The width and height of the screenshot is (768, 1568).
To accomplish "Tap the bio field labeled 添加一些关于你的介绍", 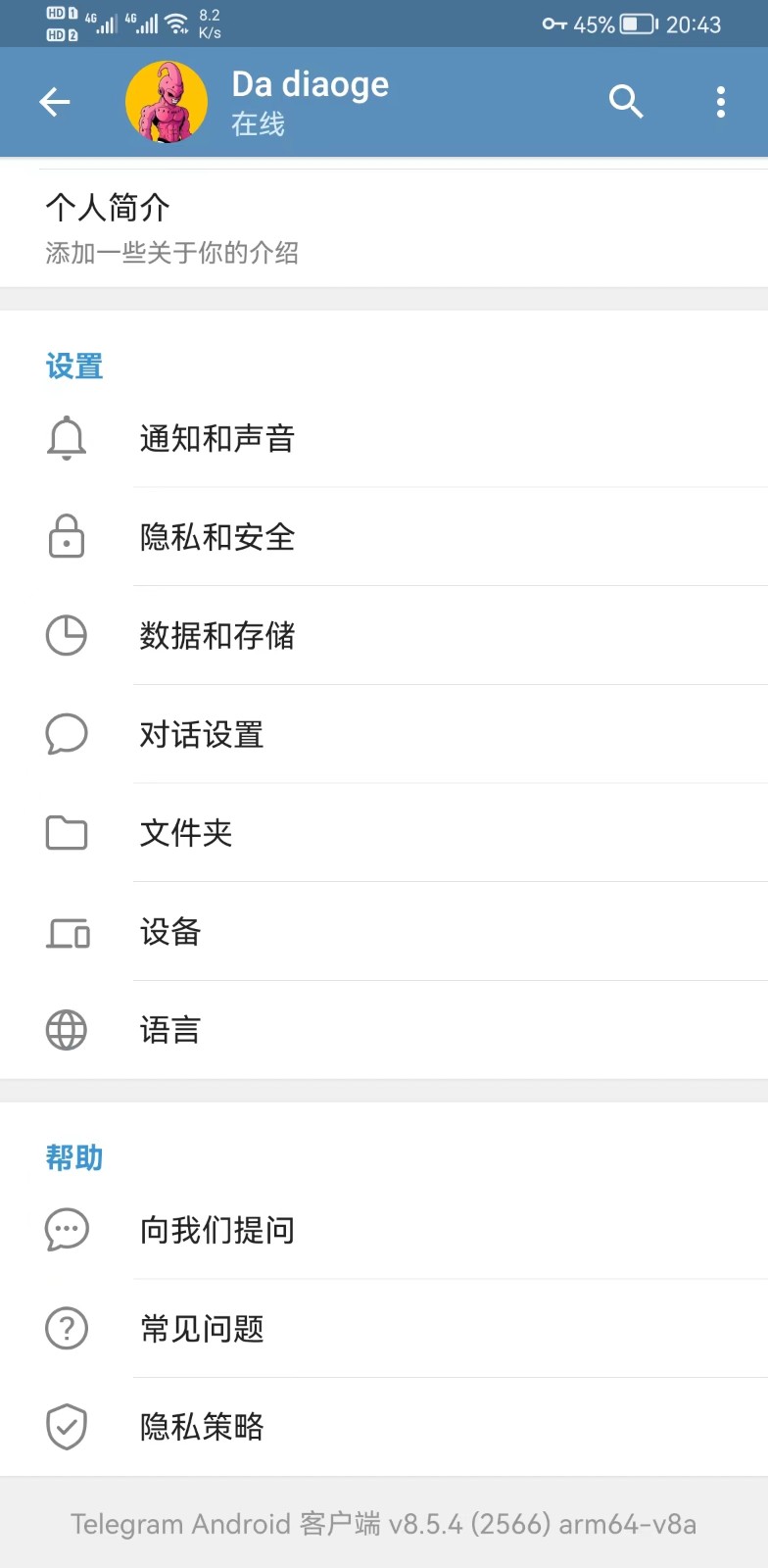I will click(173, 253).
